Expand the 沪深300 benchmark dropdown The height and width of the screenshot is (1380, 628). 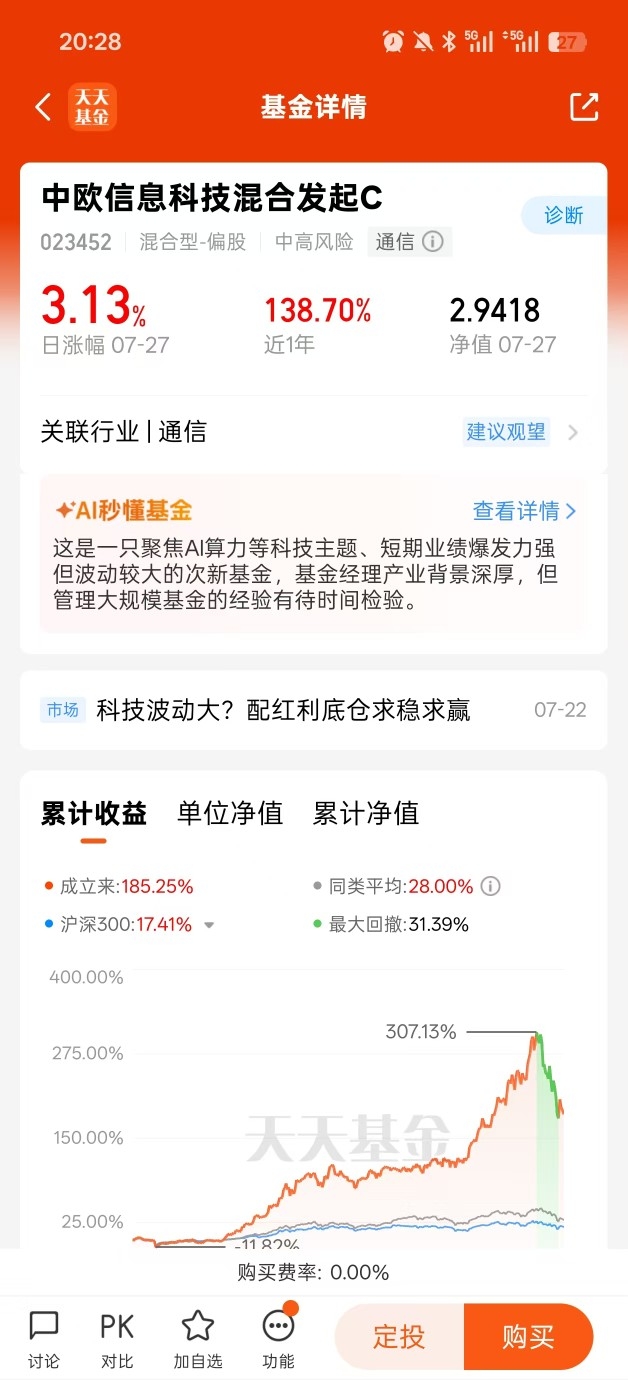pos(209,925)
